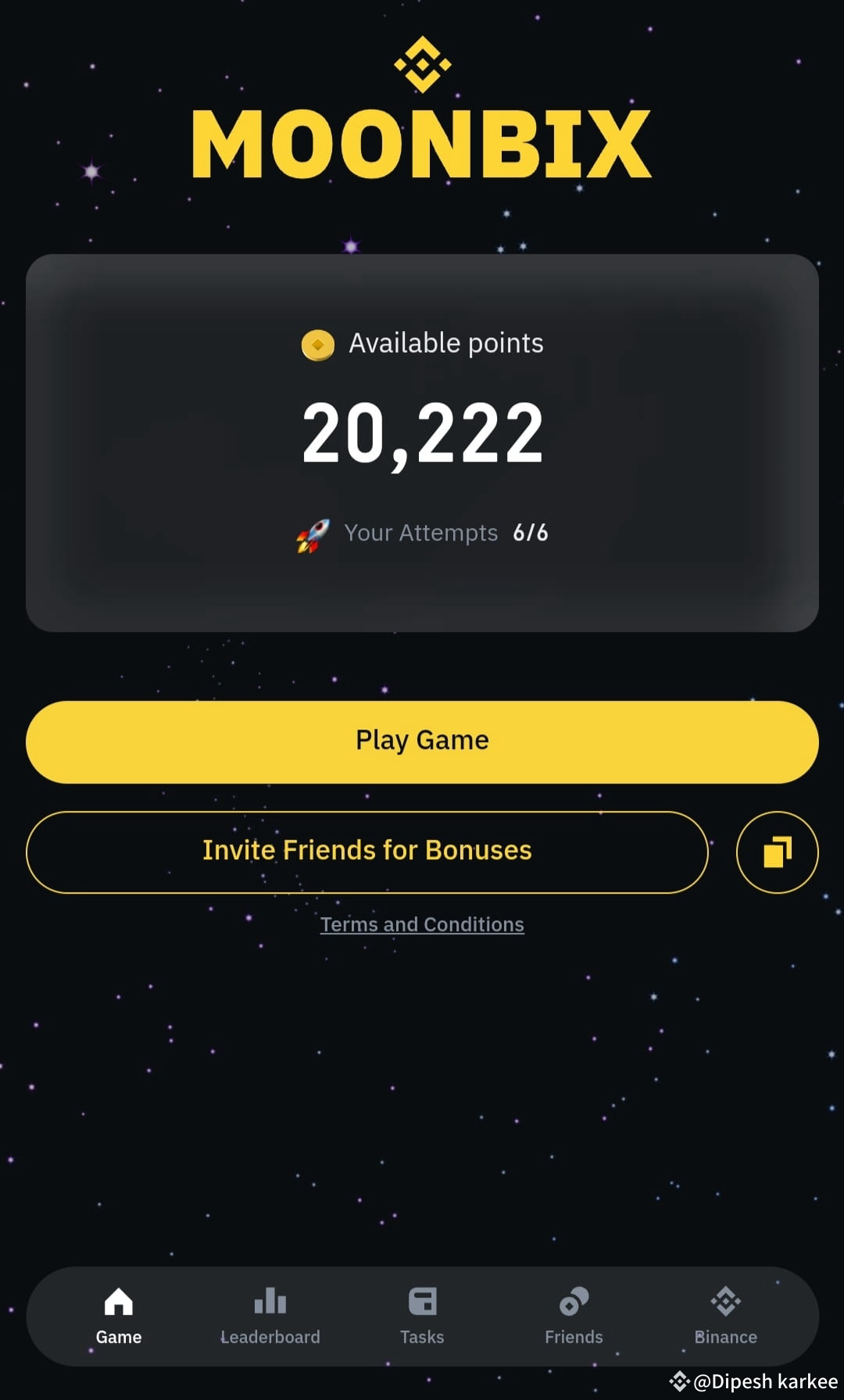Click the gold coin points icon
844x1400 pixels.
pos(316,343)
